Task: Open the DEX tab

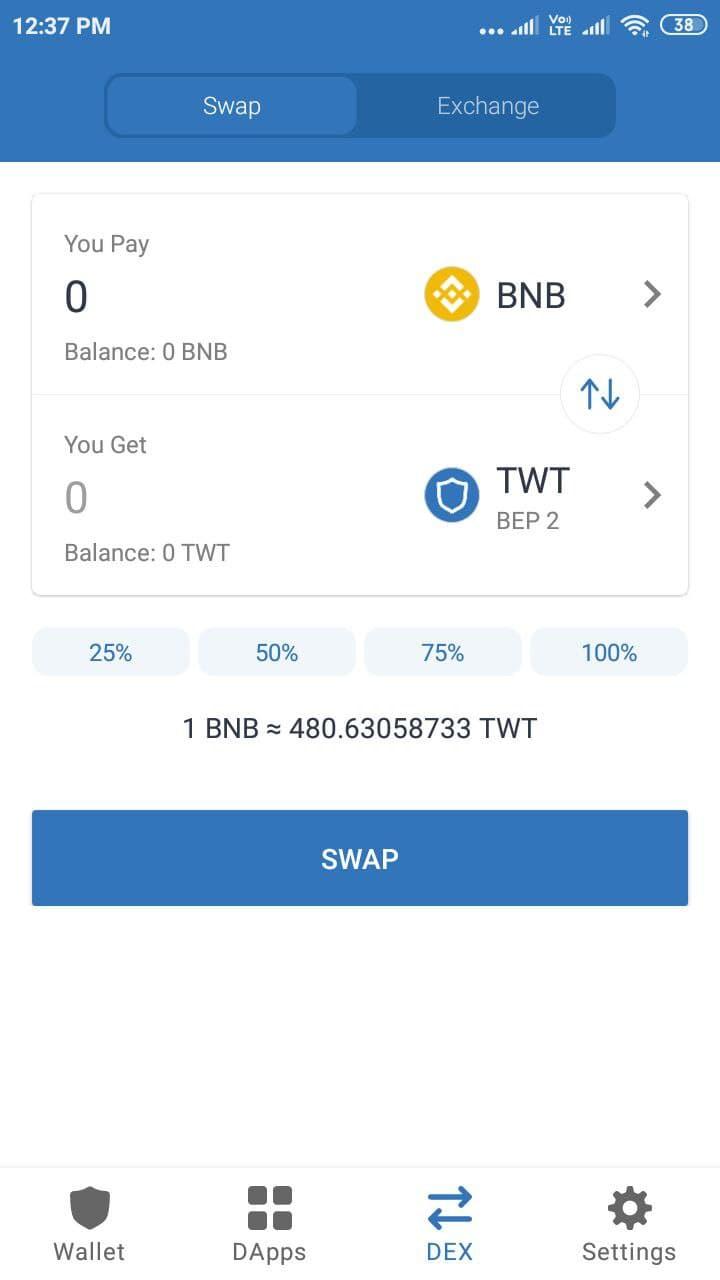Action: pos(449,1224)
